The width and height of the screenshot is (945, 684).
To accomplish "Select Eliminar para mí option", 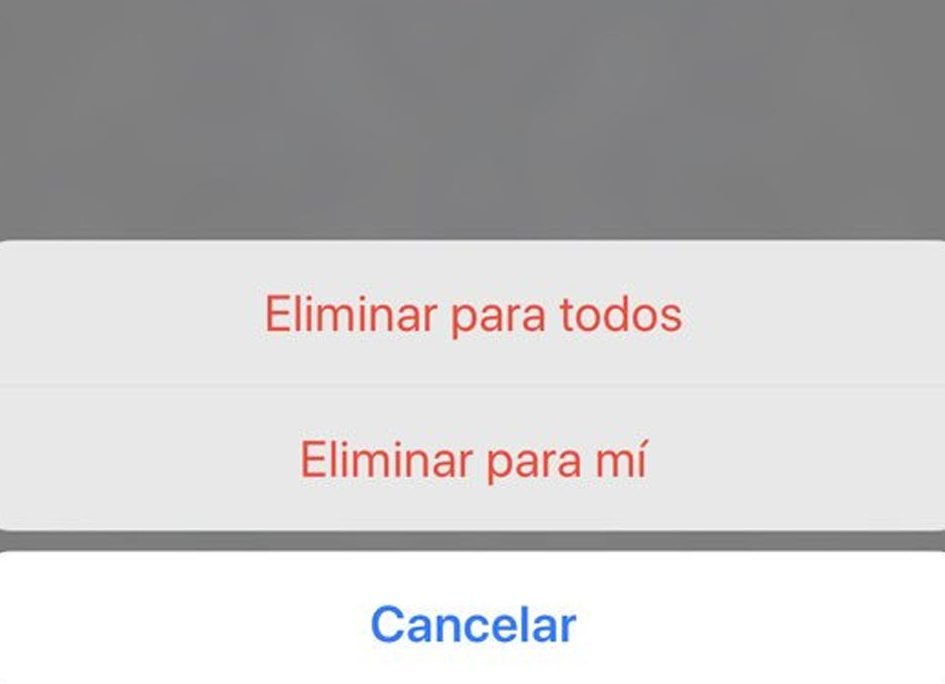I will pos(473,460).
